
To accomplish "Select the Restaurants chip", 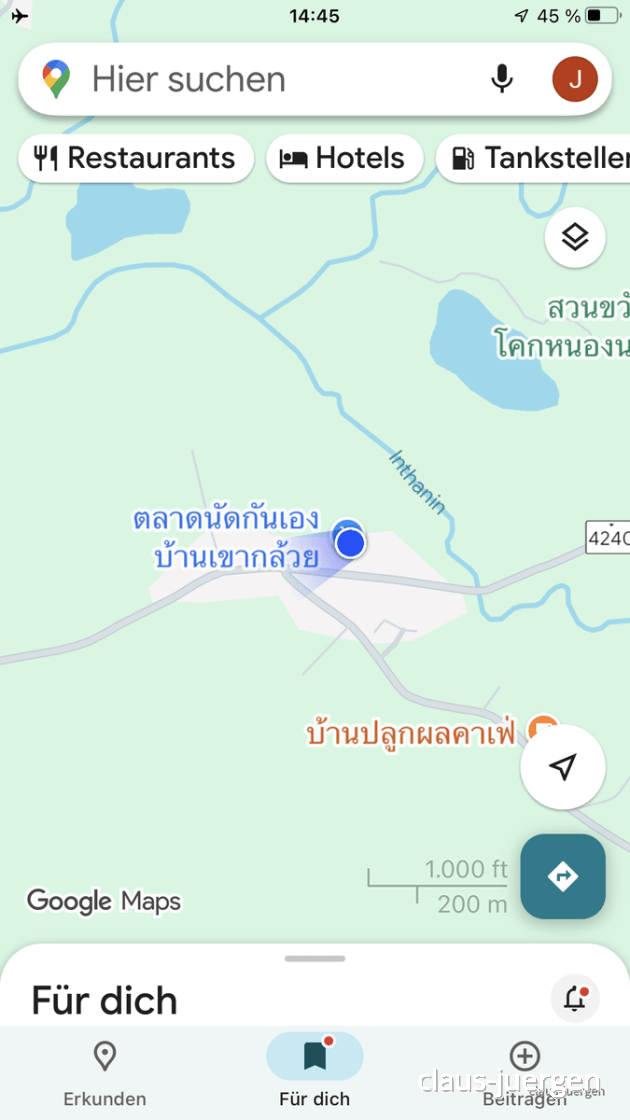I will [136, 158].
